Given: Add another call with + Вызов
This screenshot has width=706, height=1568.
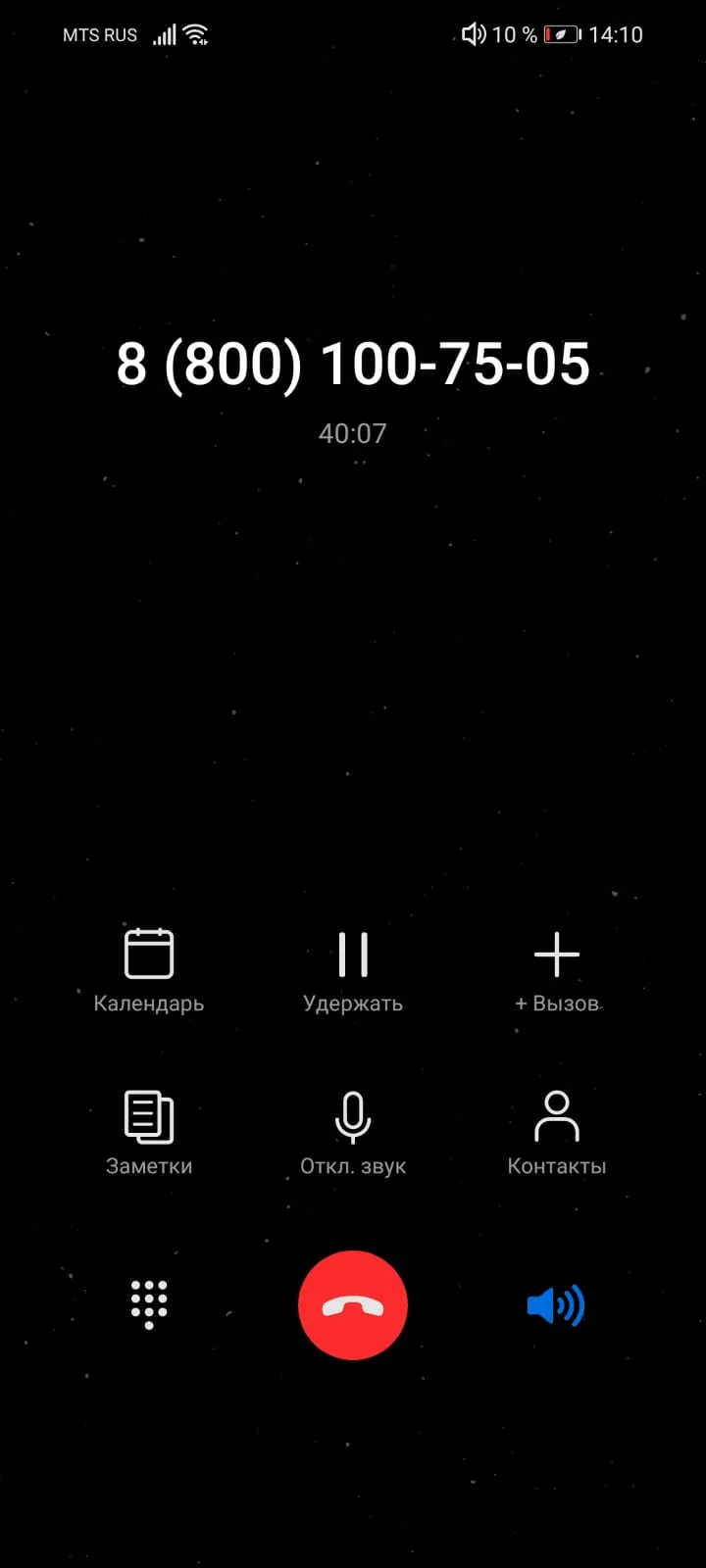Looking at the screenshot, I should [557, 970].
